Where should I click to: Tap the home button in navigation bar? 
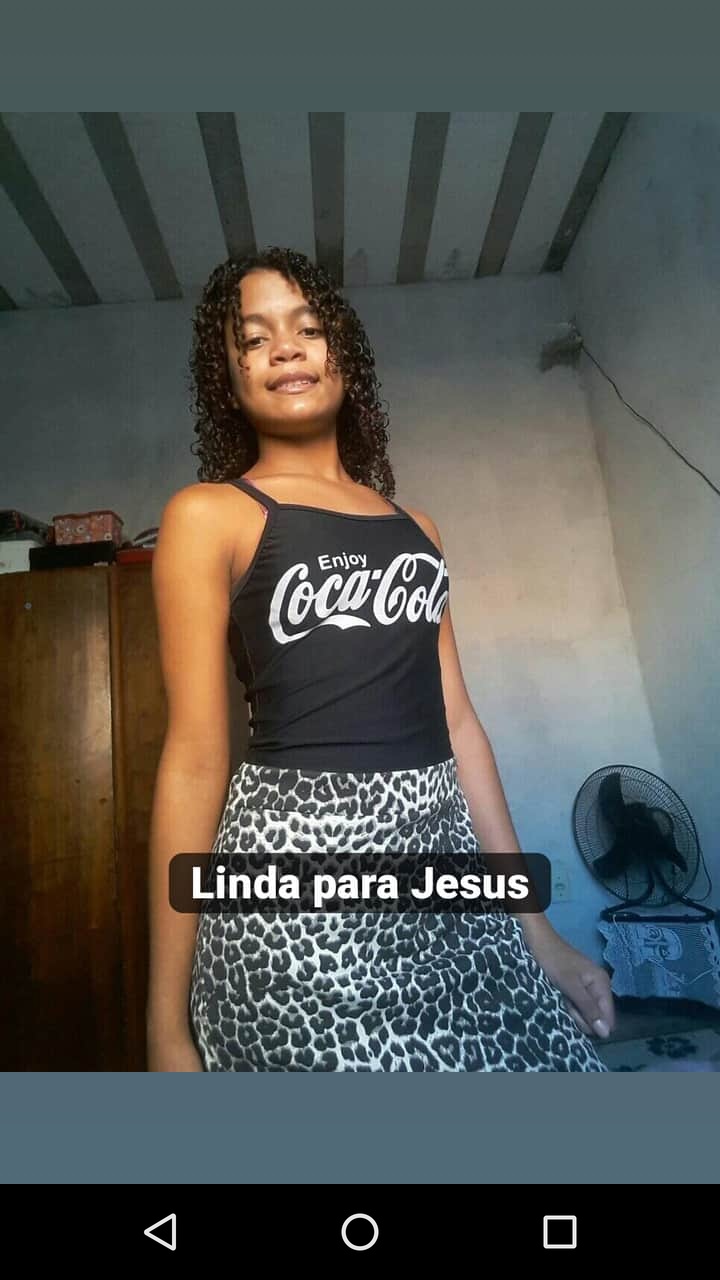(360, 1232)
